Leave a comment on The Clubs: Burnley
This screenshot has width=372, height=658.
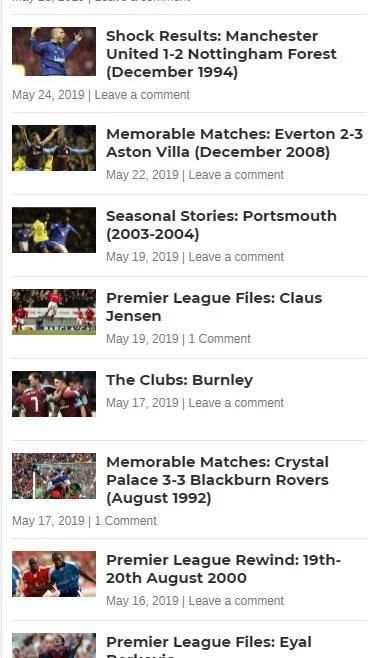(x=236, y=403)
